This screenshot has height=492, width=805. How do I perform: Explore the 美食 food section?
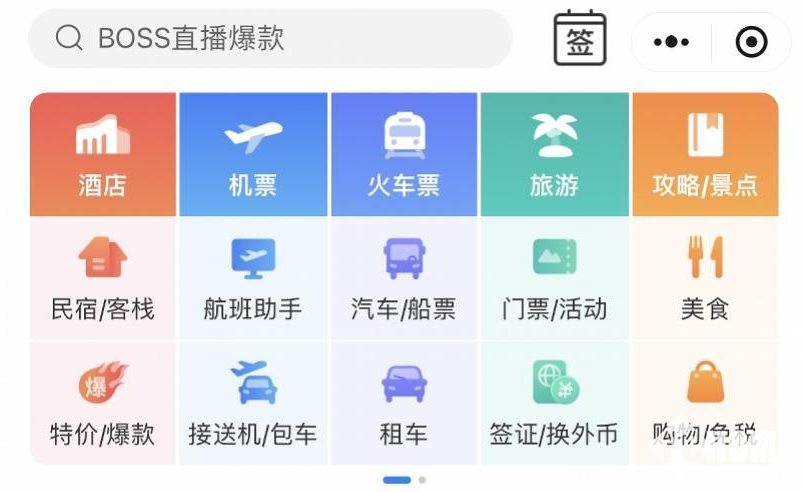coord(705,280)
